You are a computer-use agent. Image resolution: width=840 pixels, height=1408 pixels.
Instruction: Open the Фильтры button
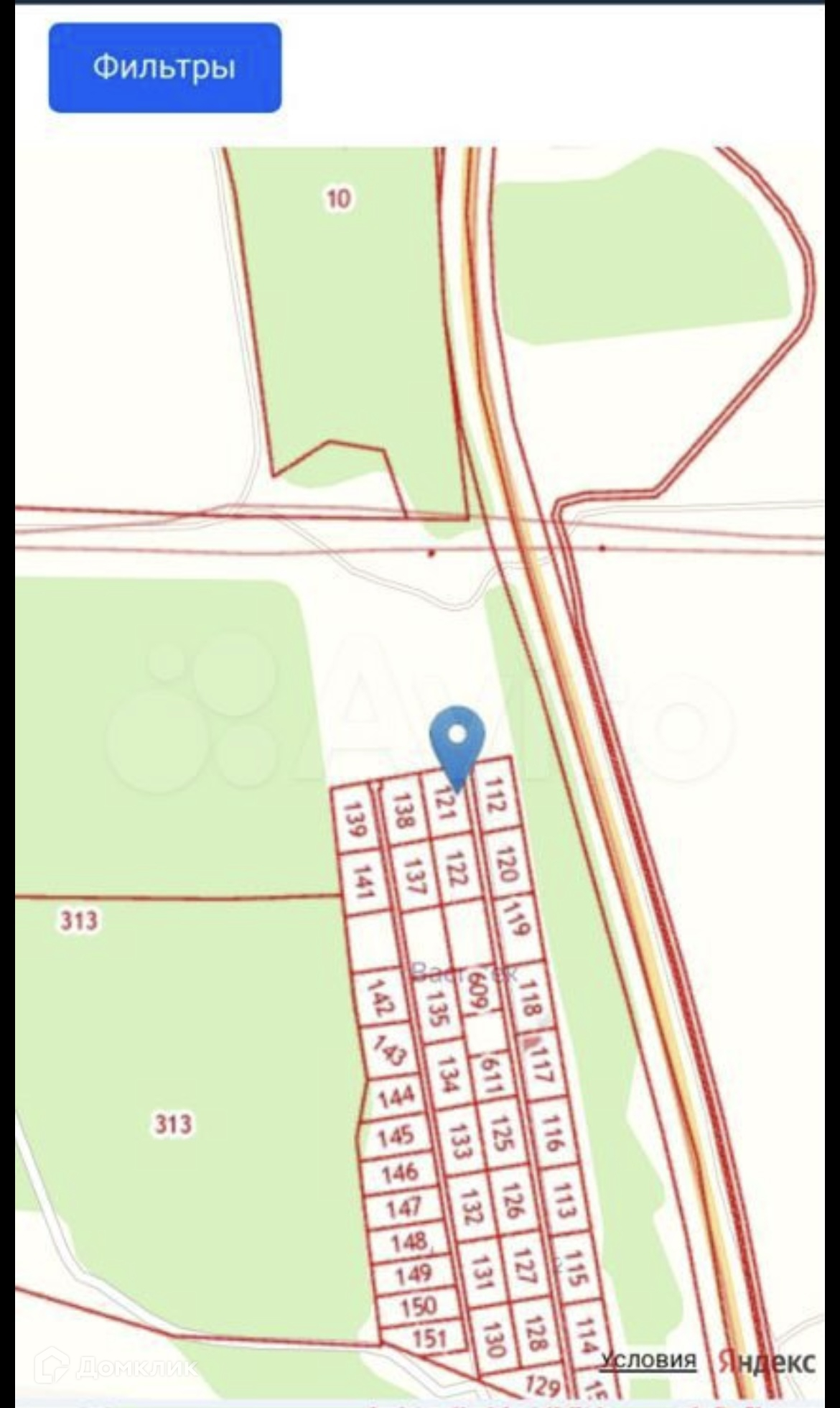(164, 68)
